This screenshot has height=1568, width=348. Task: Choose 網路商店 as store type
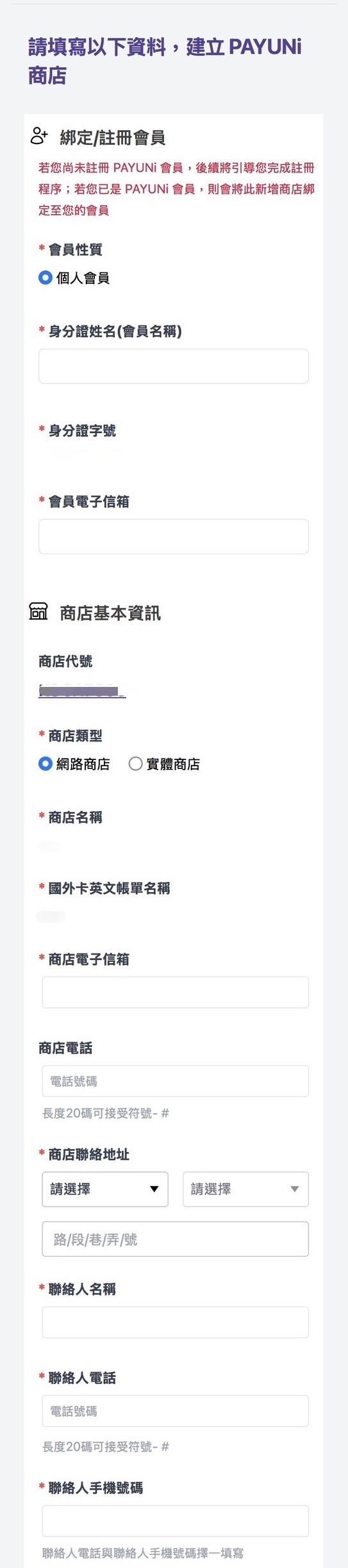pos(45,764)
